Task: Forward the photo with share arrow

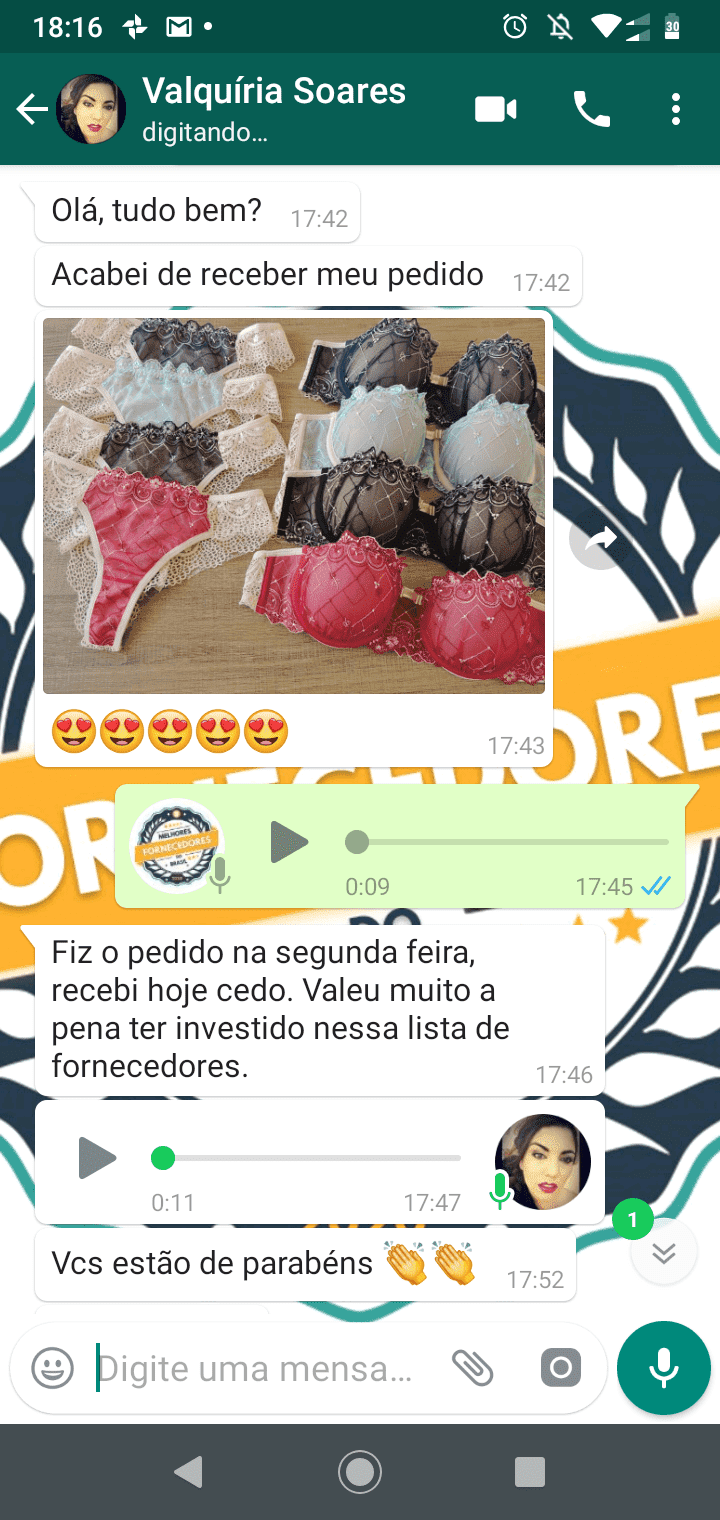Action: pyautogui.click(x=600, y=540)
